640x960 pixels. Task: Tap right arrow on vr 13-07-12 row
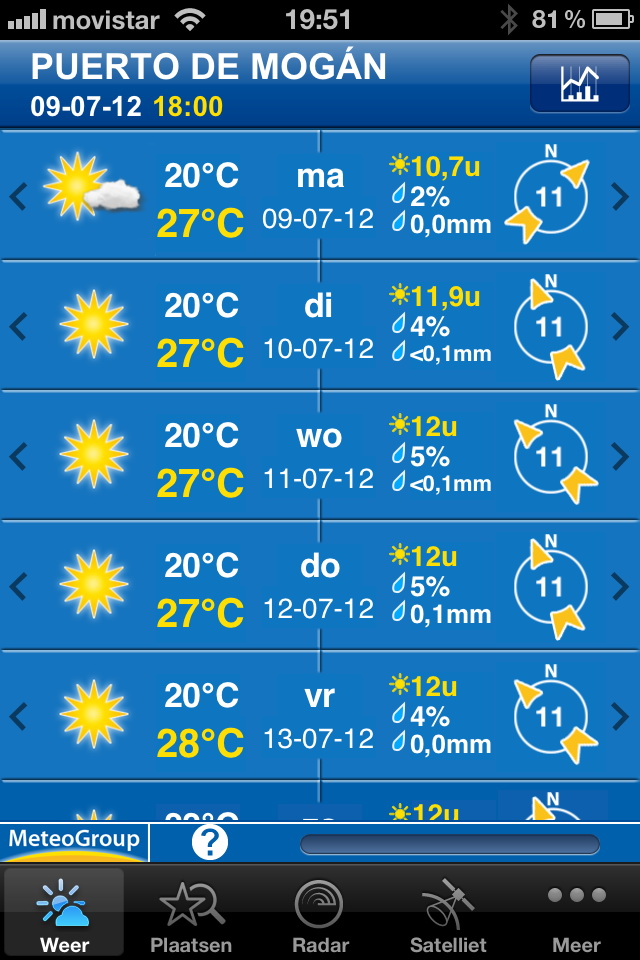pyautogui.click(x=619, y=717)
